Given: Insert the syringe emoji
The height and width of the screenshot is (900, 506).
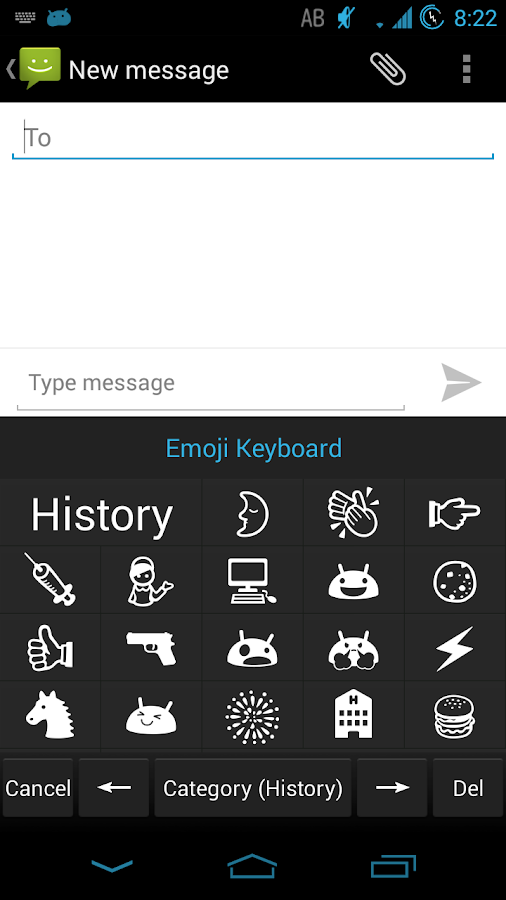Looking at the screenshot, I should click(50, 580).
